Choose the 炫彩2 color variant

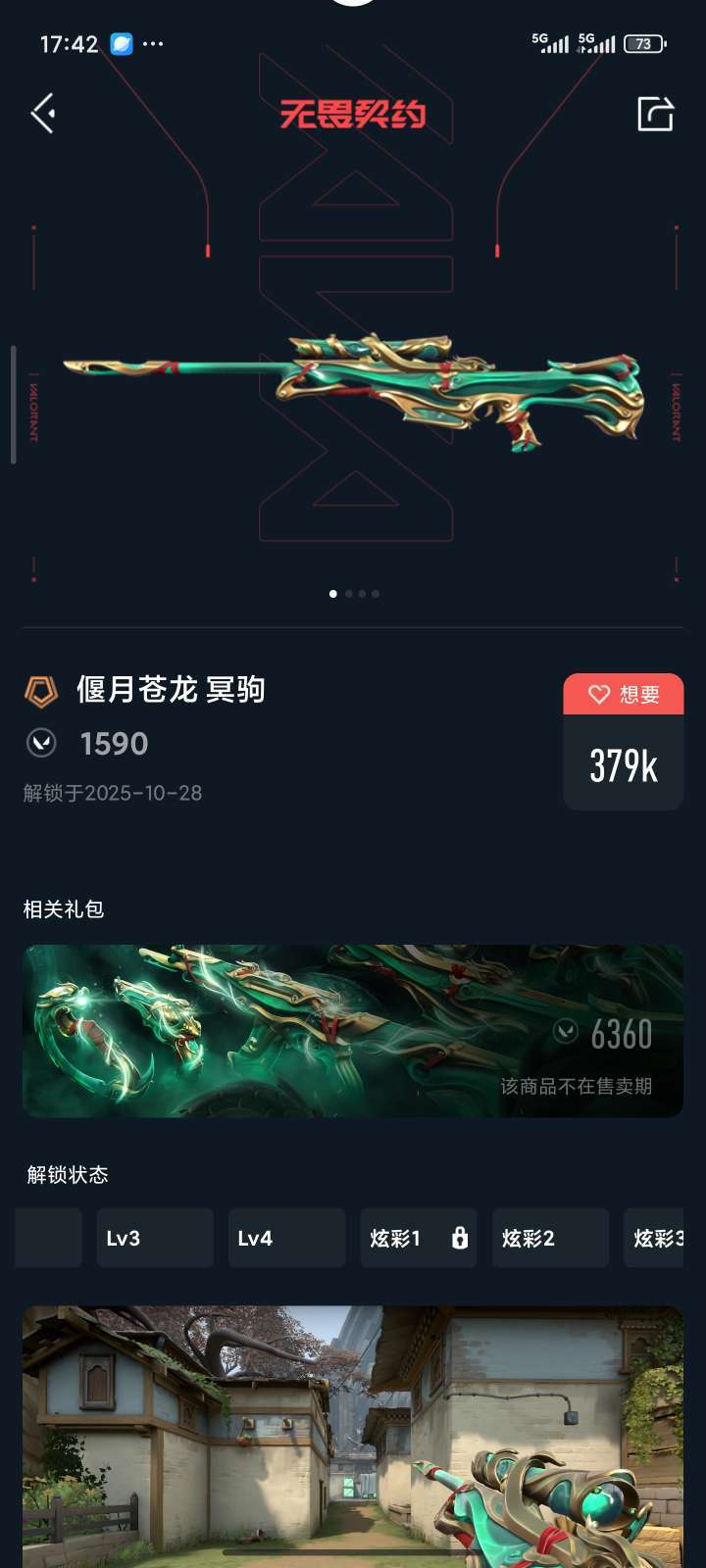(x=549, y=1238)
